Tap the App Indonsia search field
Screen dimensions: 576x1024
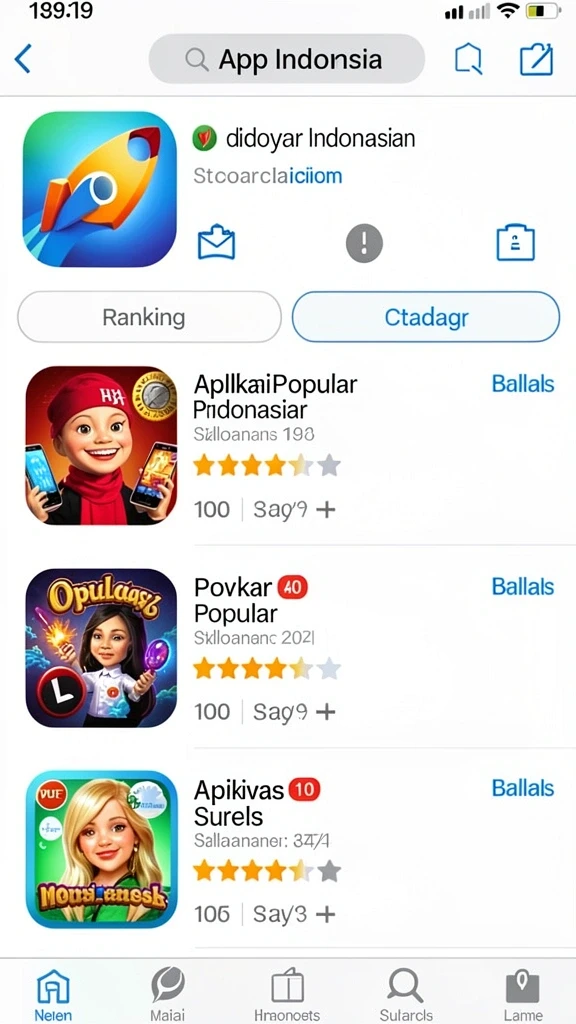point(287,59)
